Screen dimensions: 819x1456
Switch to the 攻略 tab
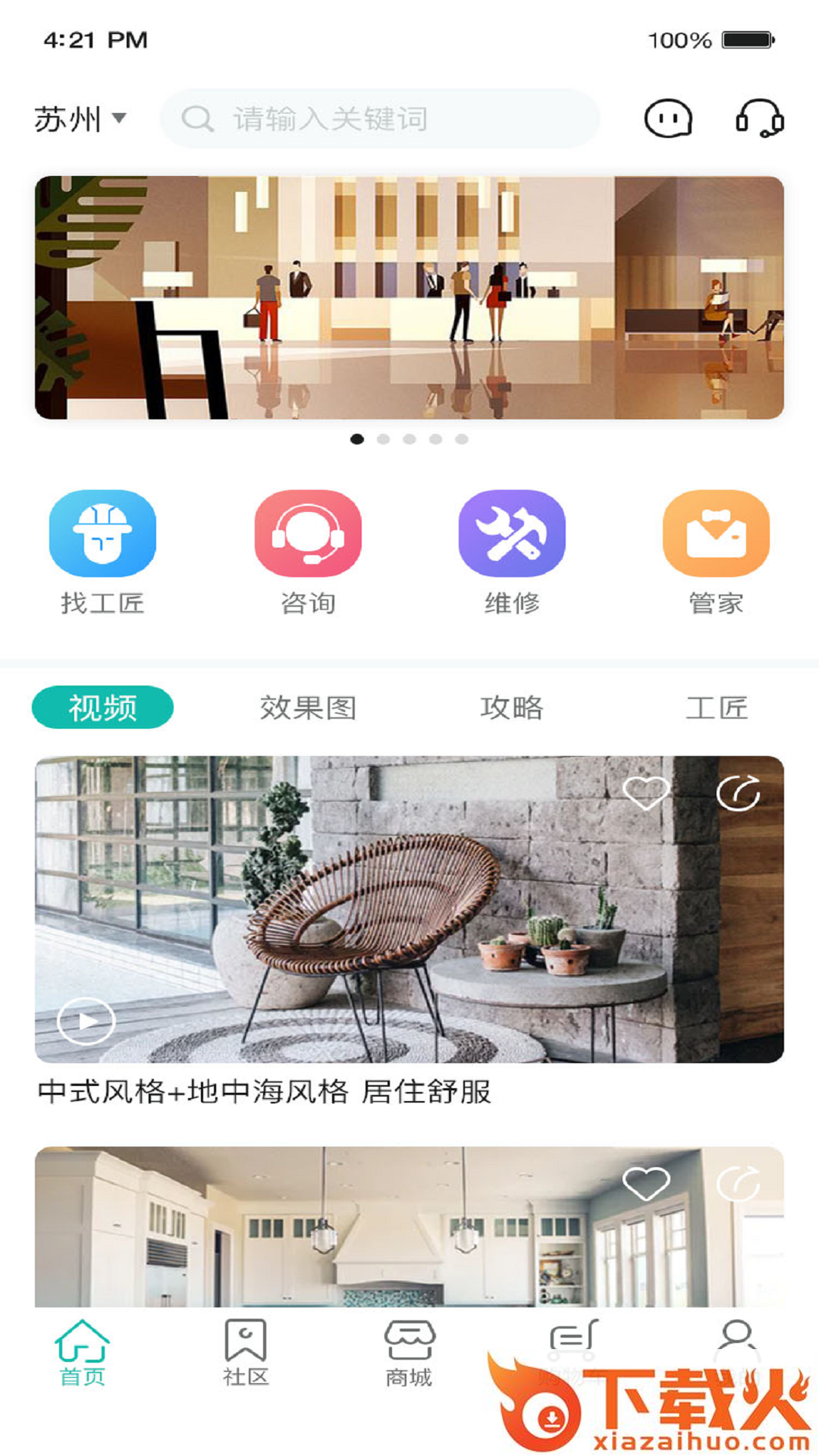pyautogui.click(x=512, y=708)
